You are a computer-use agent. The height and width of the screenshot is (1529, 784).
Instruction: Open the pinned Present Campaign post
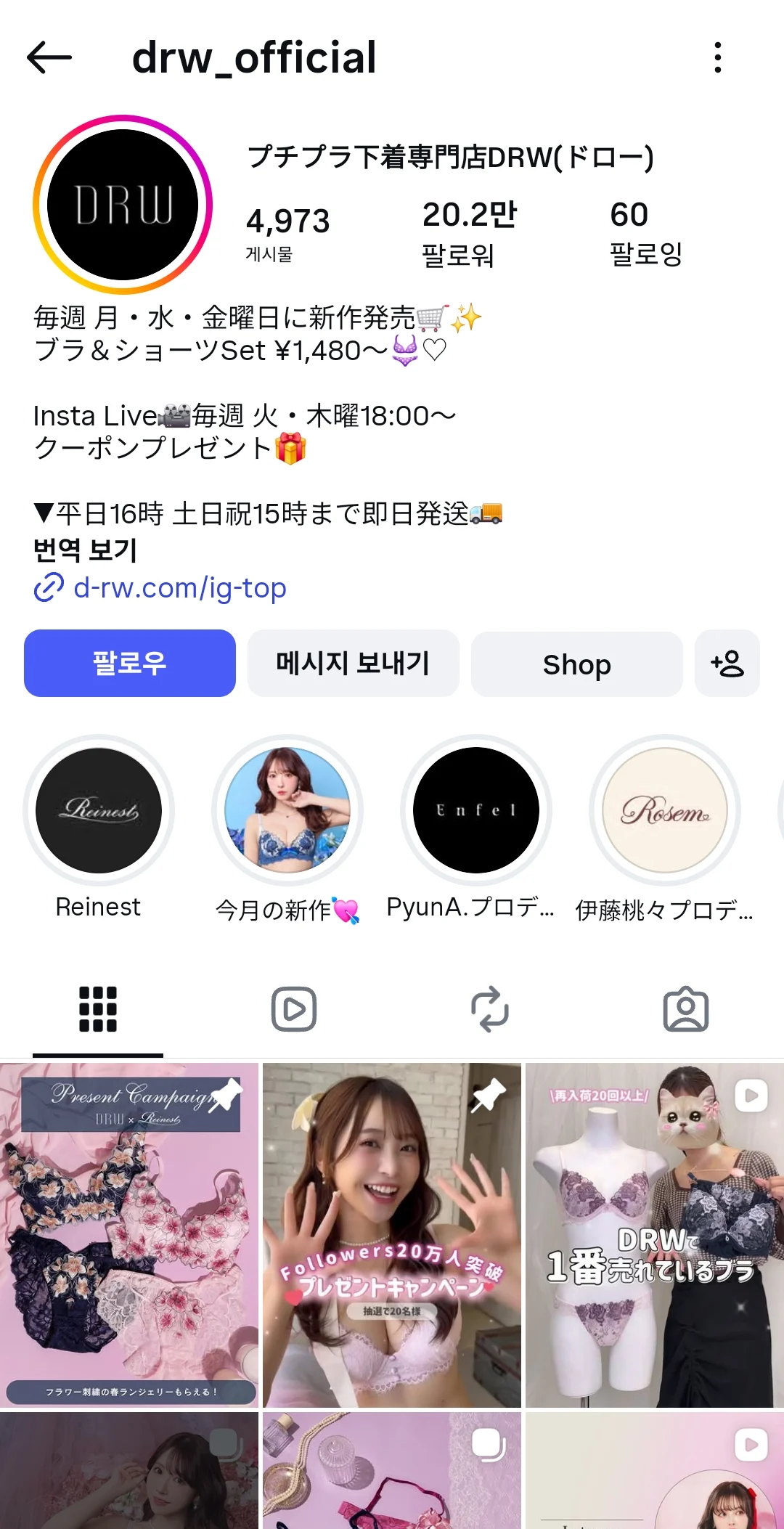tap(129, 1234)
